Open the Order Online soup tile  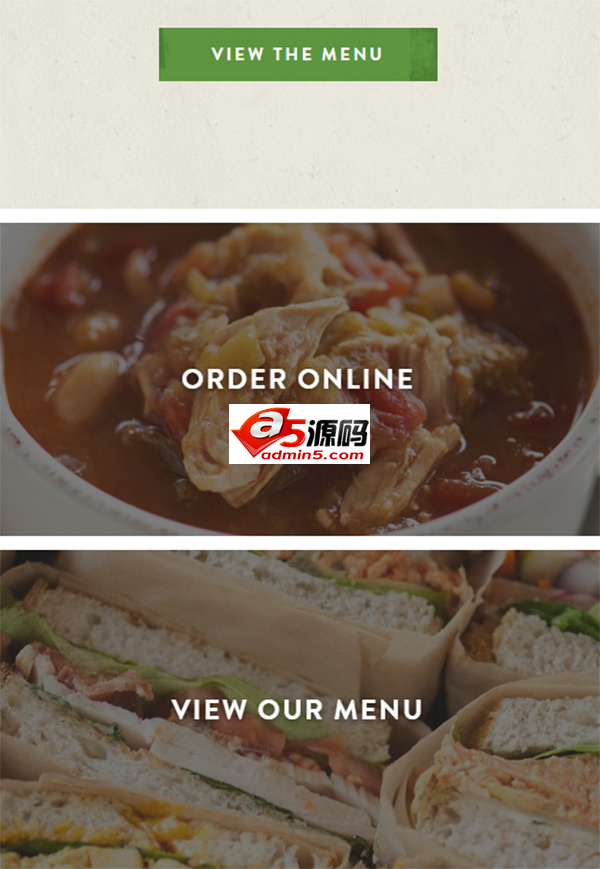coord(297,378)
